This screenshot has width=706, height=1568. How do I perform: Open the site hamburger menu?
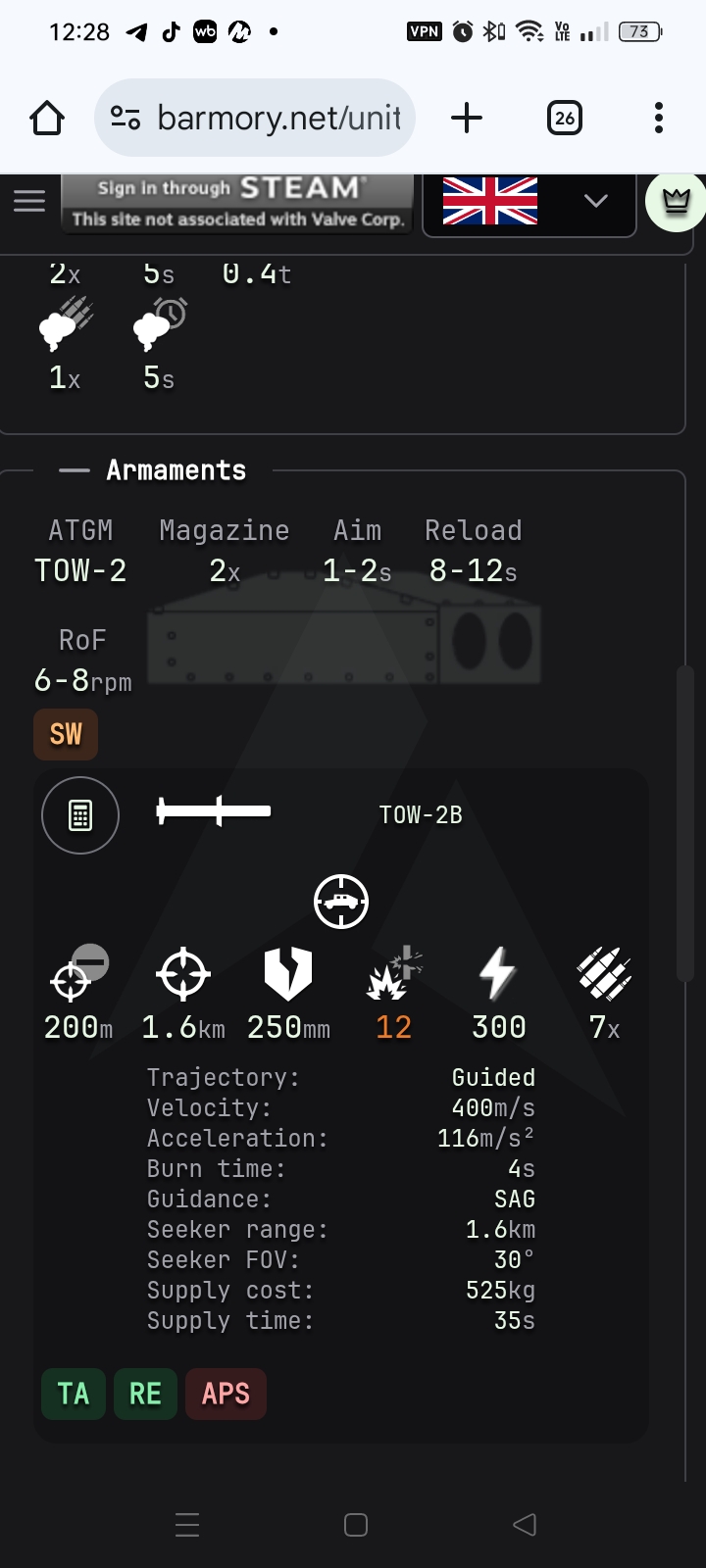click(29, 202)
